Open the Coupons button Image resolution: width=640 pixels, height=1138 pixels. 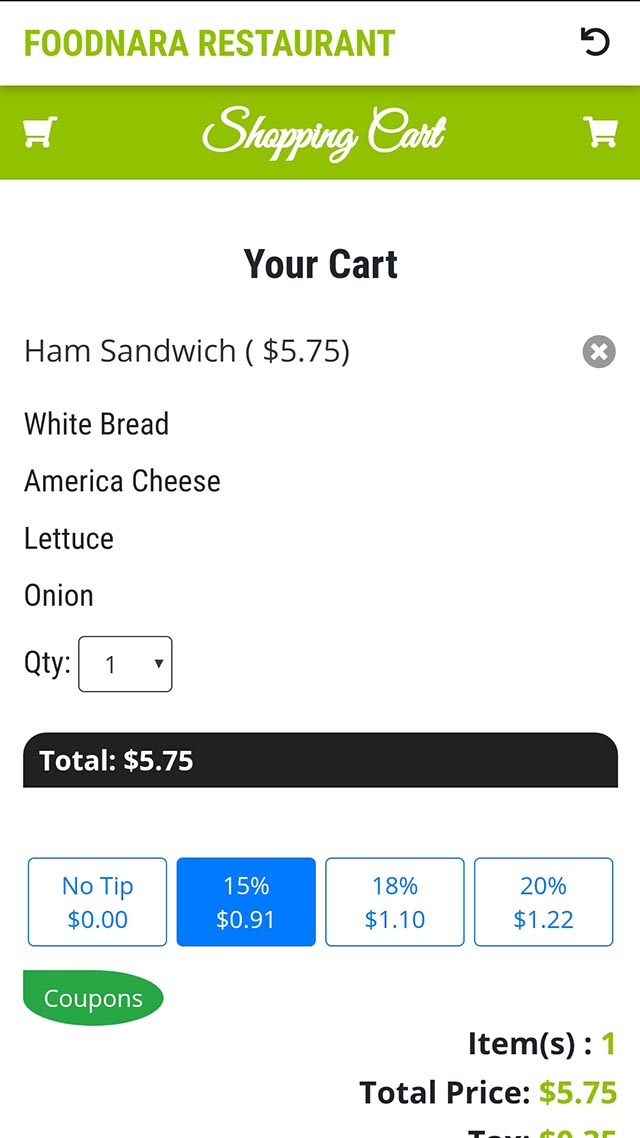93,998
